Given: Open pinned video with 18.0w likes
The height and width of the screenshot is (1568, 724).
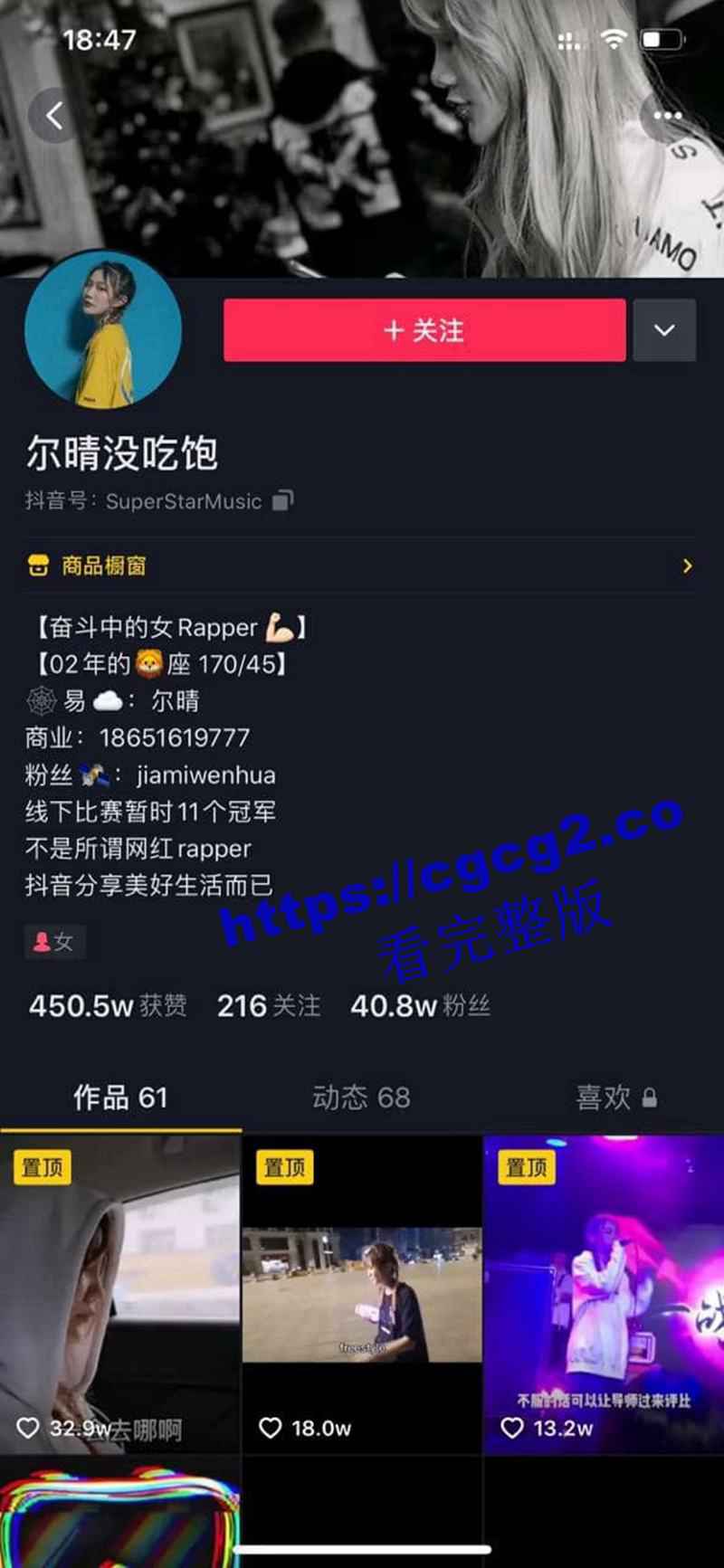Looking at the screenshot, I should 361,1294.
